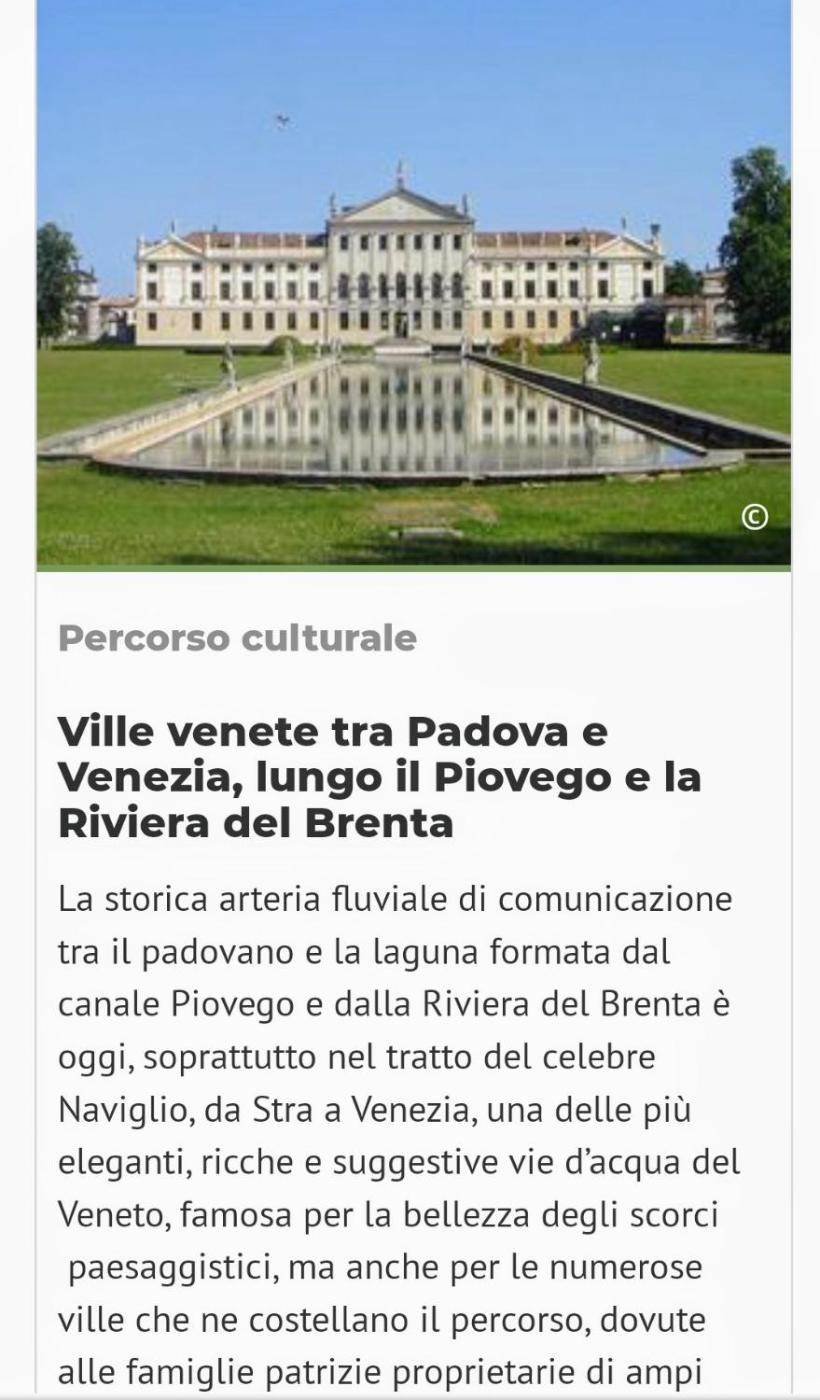
Task: Show photo credits via the copyright icon
Action: pos(754,517)
